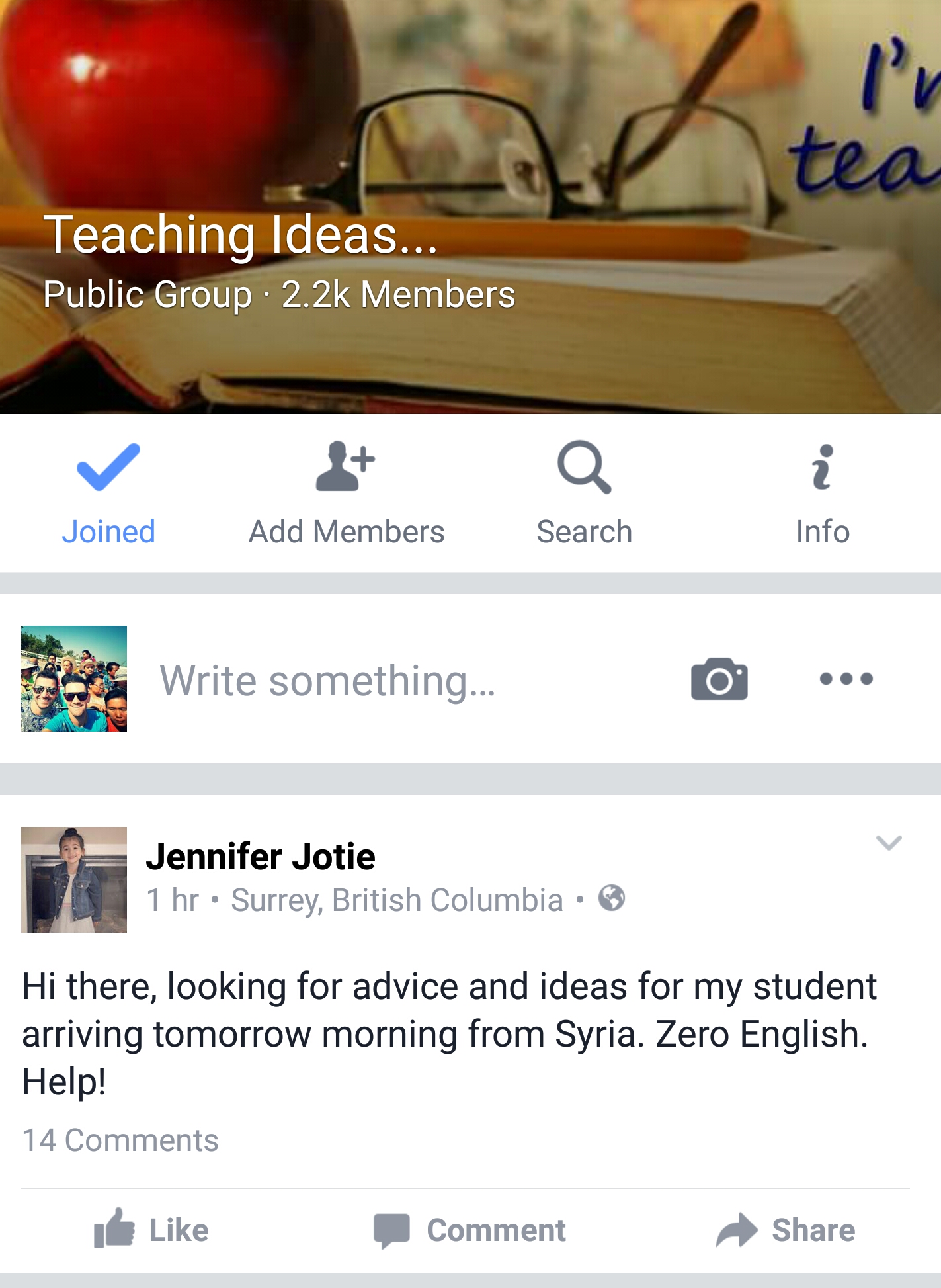
Task: Open Surrey, British Columbia location
Action: click(x=397, y=900)
